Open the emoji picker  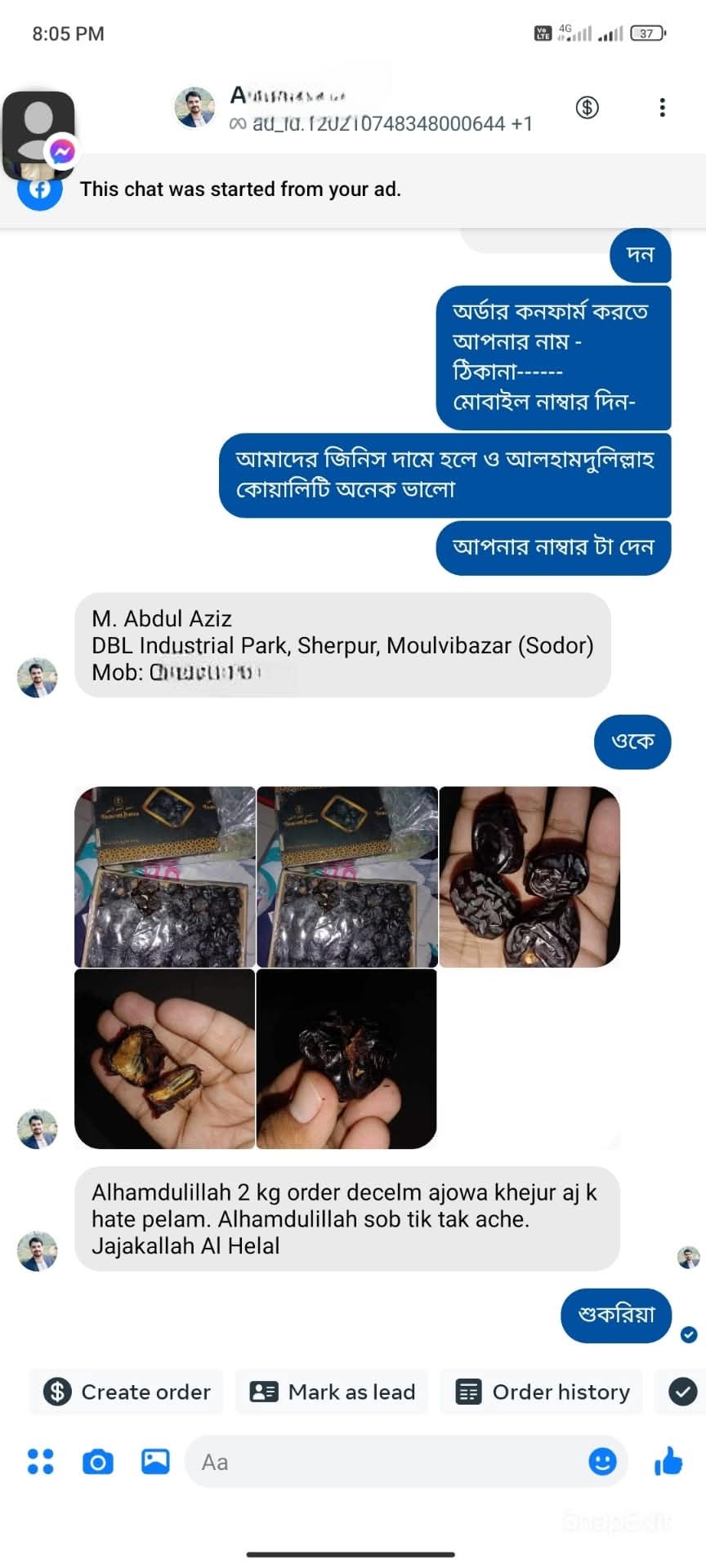click(602, 1461)
